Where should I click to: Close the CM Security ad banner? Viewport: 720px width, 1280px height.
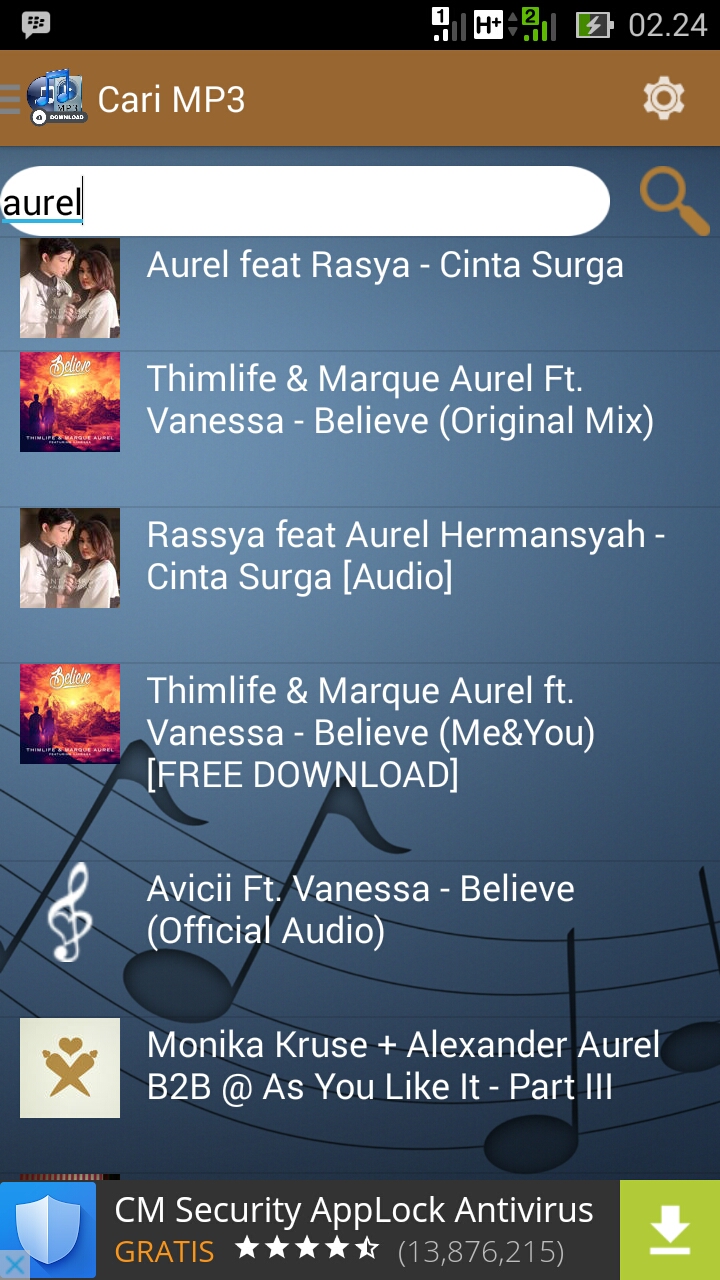pos(14,1264)
